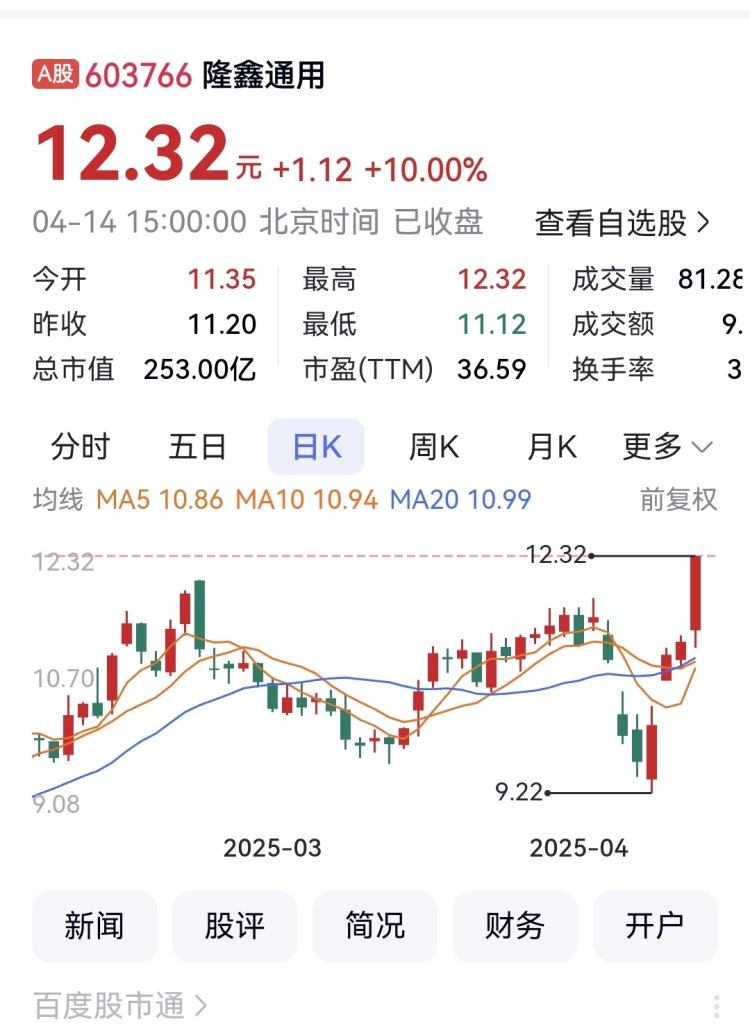Switch to the 分时 chart tab

81,447
